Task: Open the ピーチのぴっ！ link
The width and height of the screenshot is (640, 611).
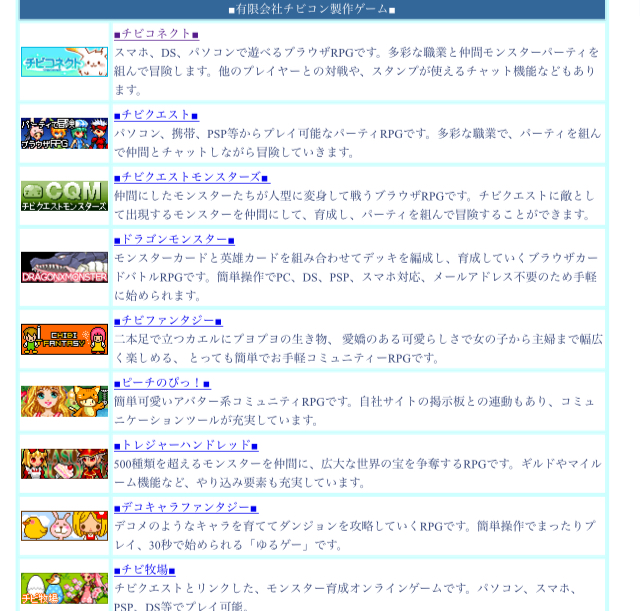Action: (x=162, y=383)
